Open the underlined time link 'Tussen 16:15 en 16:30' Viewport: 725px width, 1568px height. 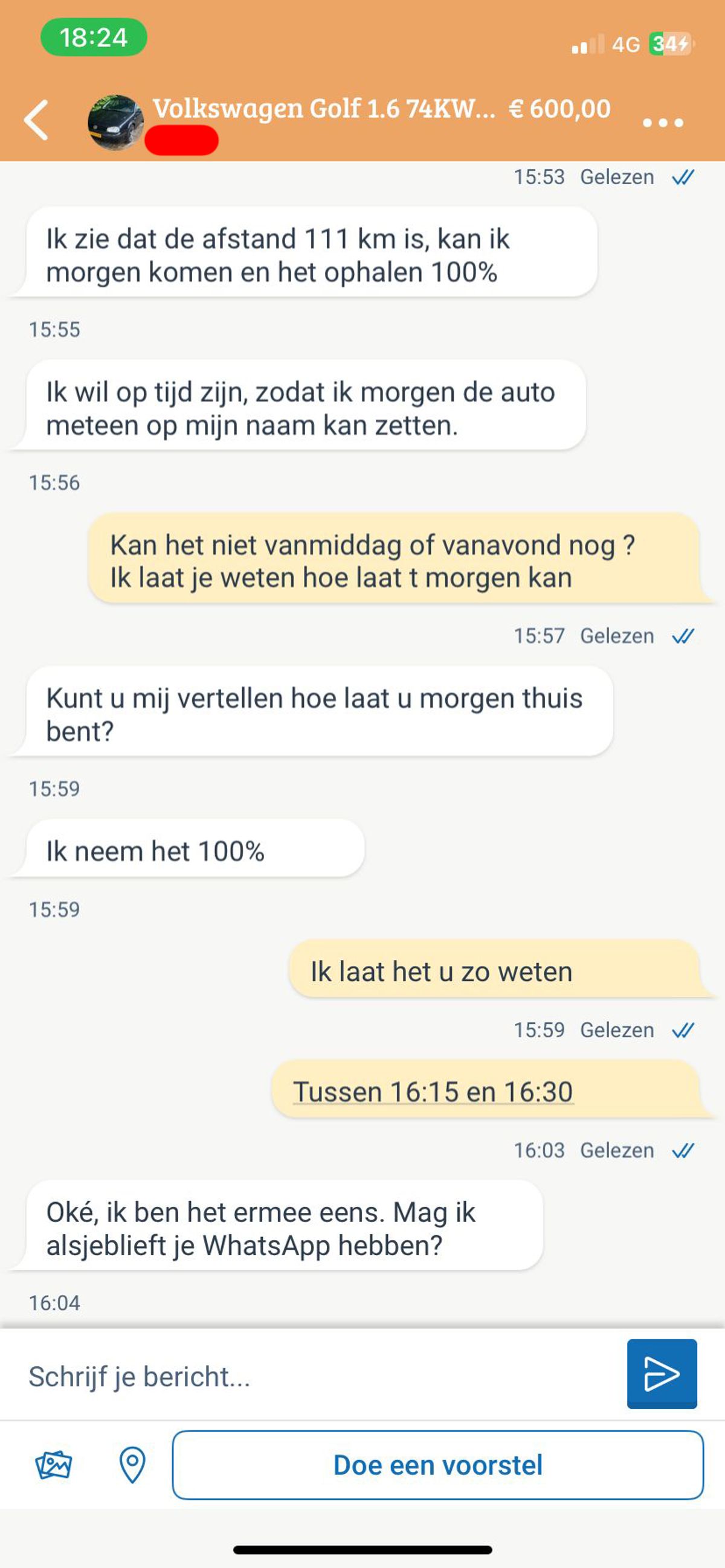coord(433,1092)
